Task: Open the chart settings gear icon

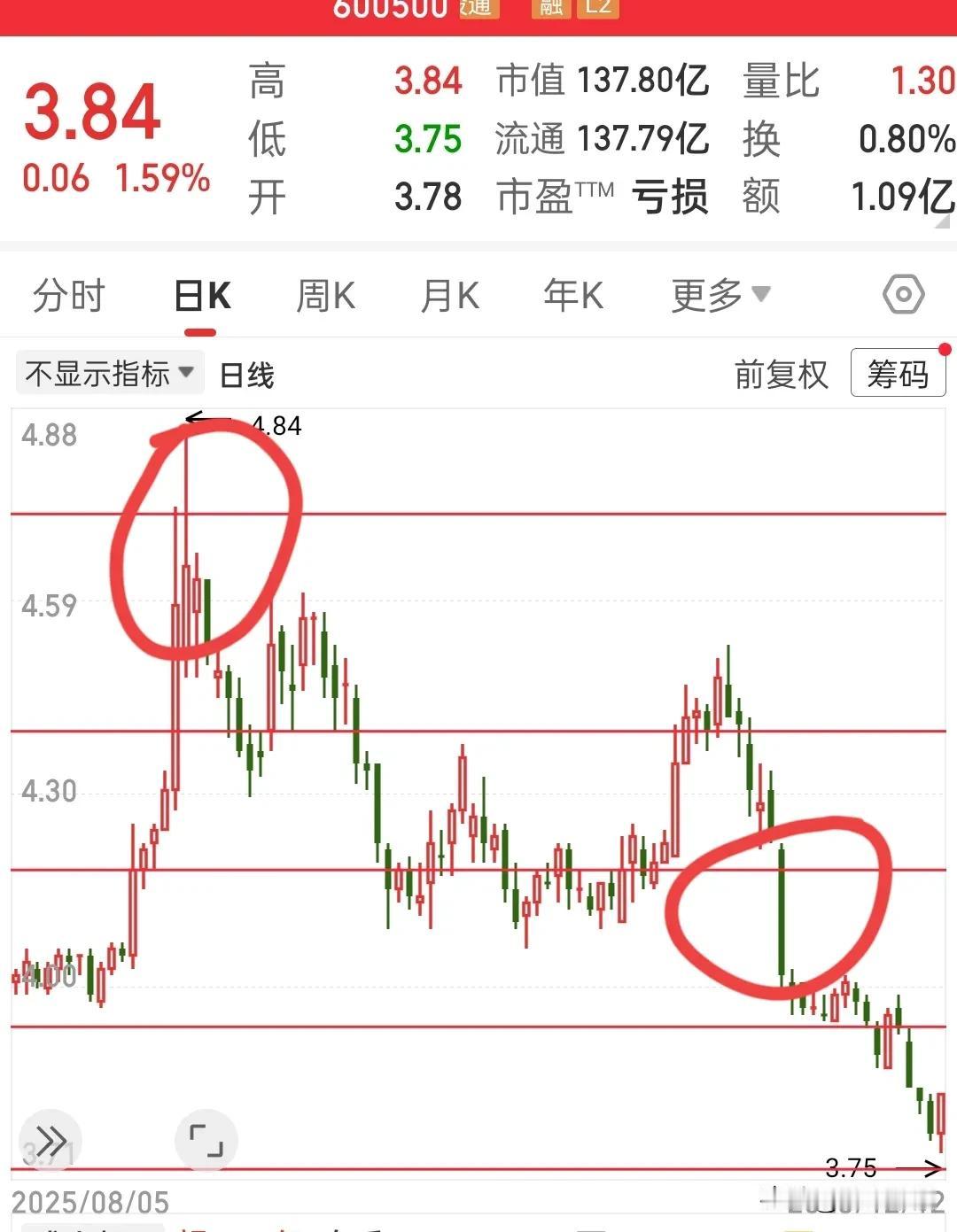Action: (x=902, y=295)
